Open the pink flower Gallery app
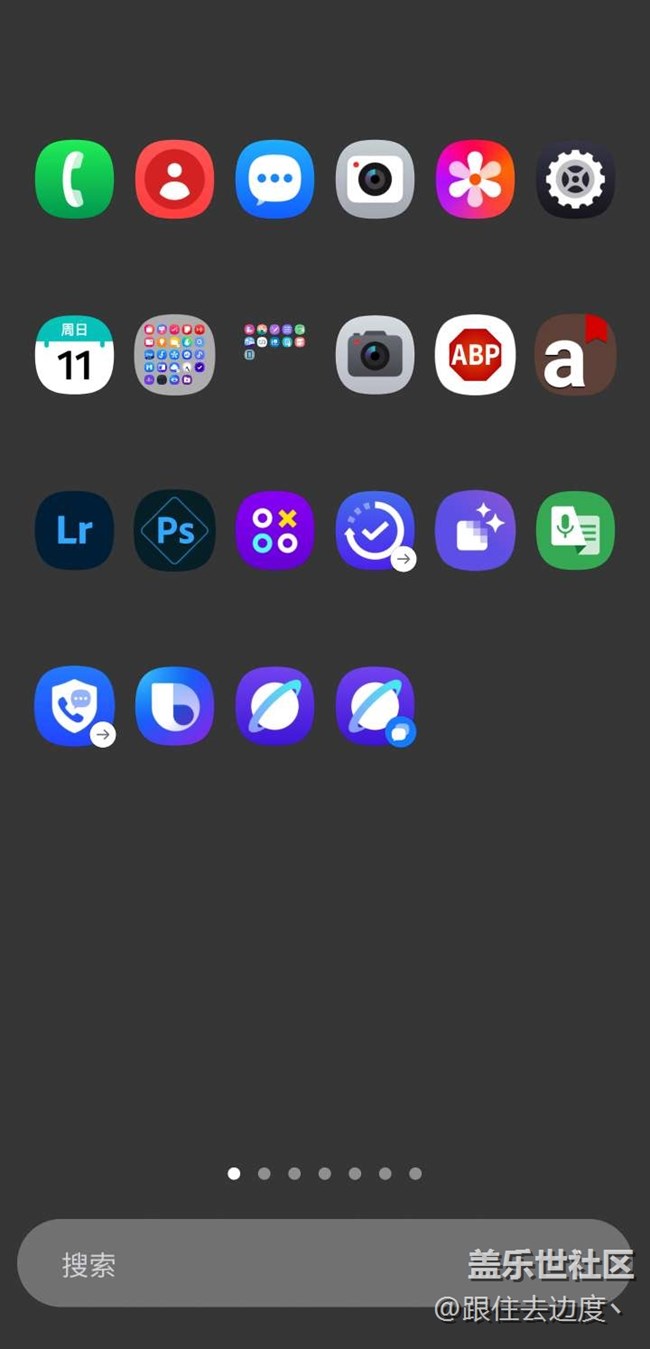Viewport: 650px width, 1349px height. click(475, 179)
